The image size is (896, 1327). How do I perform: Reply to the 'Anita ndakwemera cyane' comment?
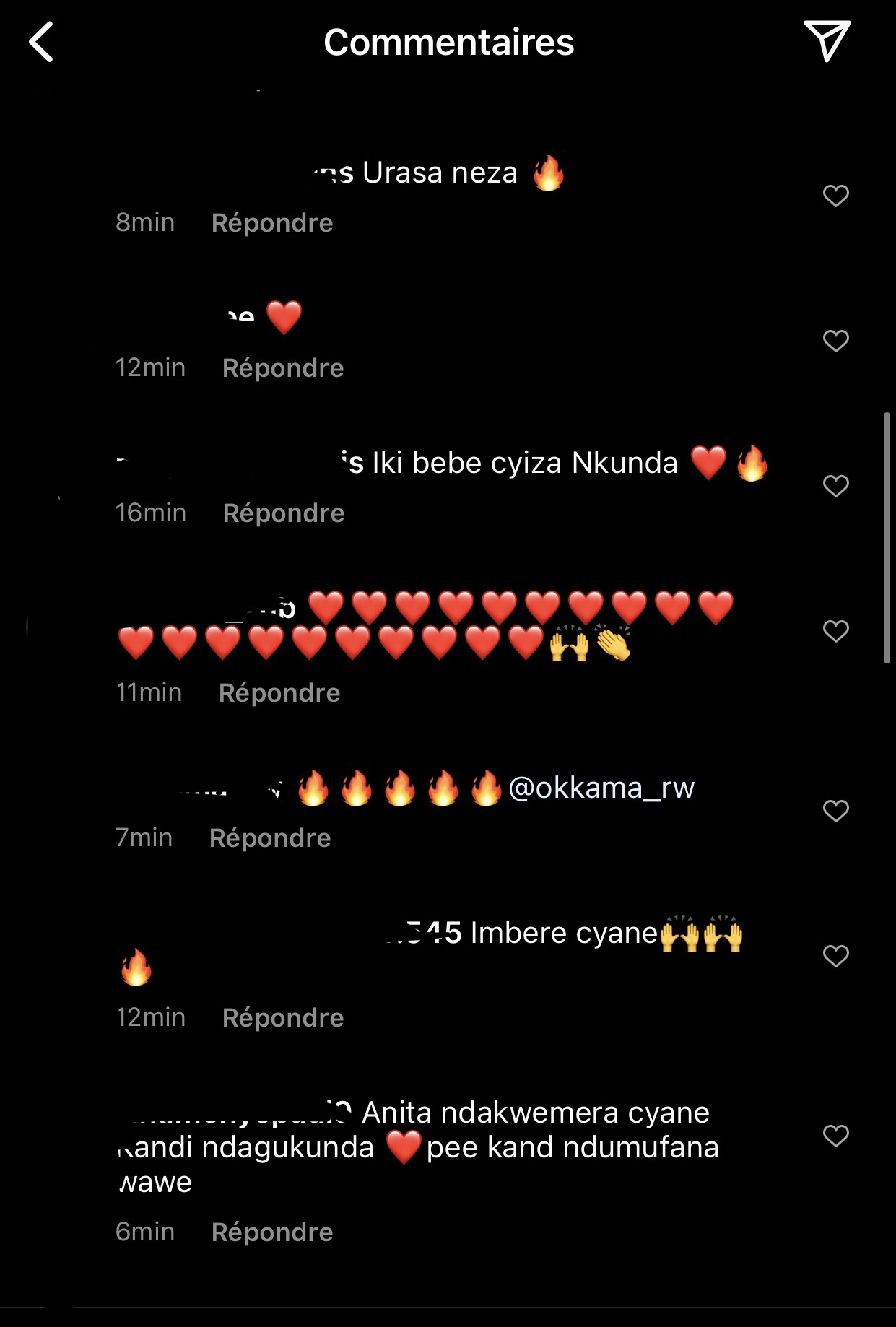click(272, 1232)
